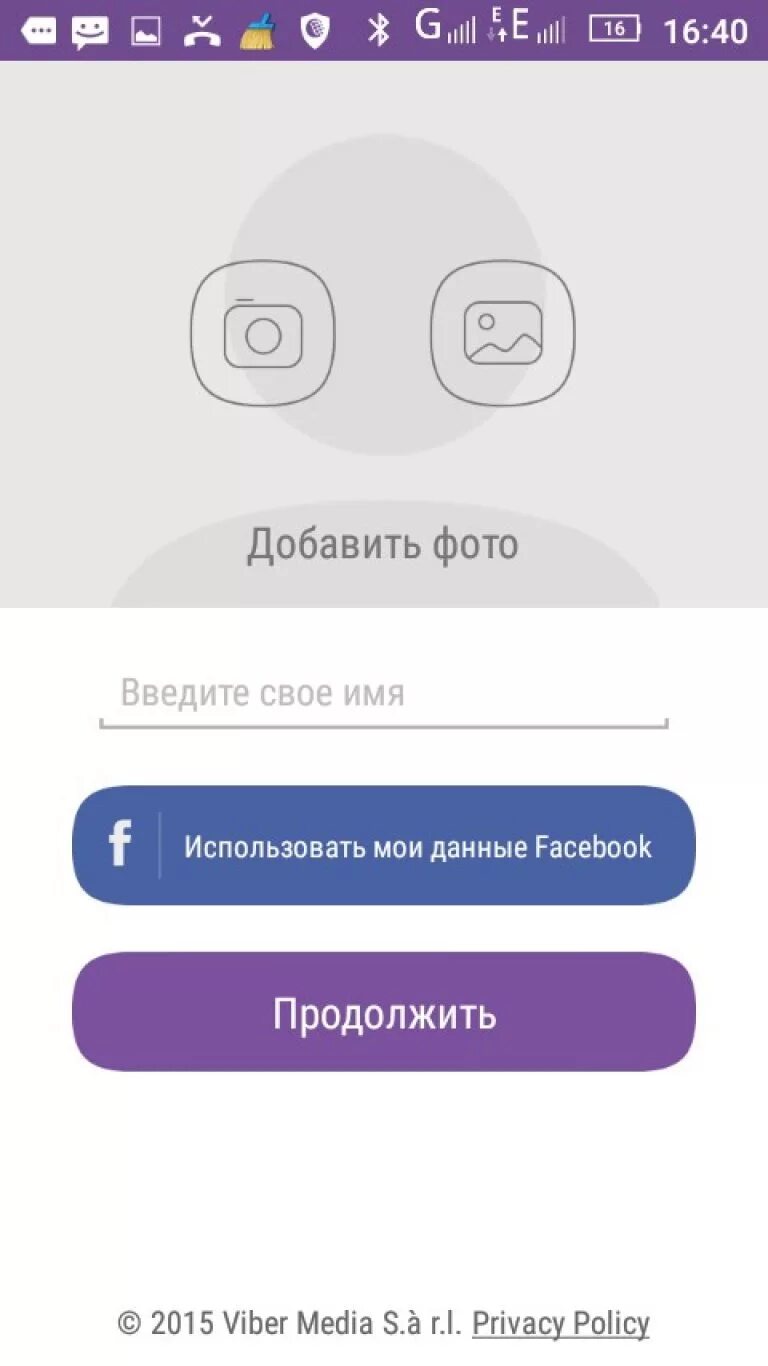Choose a profile photo from the gallery
The image size is (768, 1366).
pyautogui.click(x=502, y=333)
